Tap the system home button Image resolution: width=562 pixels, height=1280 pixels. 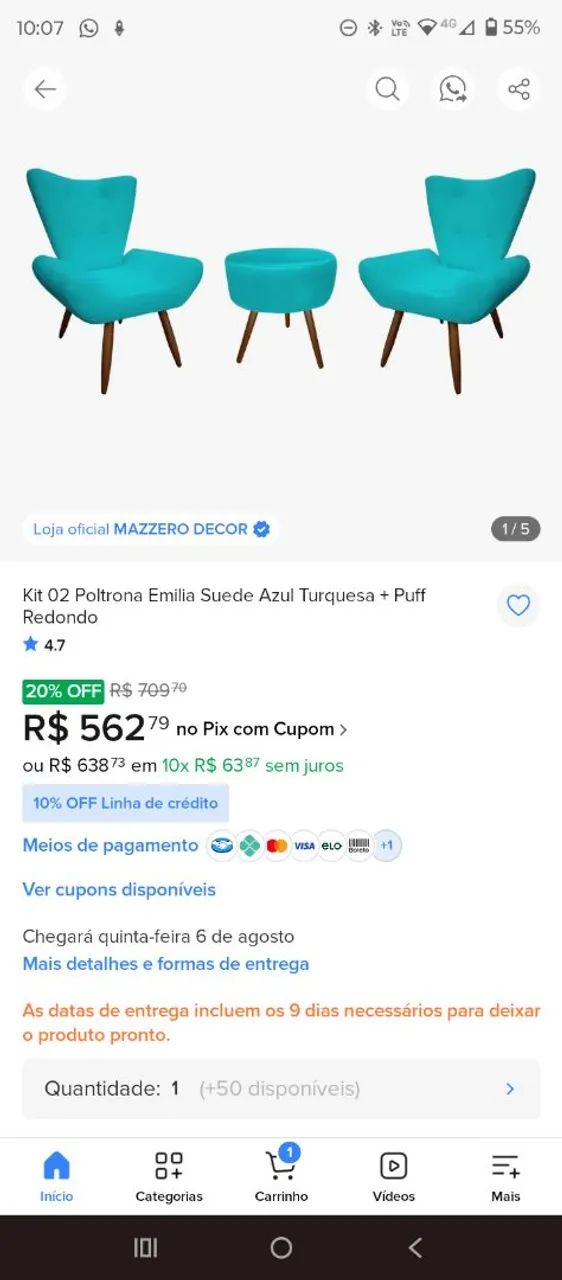[281, 1247]
